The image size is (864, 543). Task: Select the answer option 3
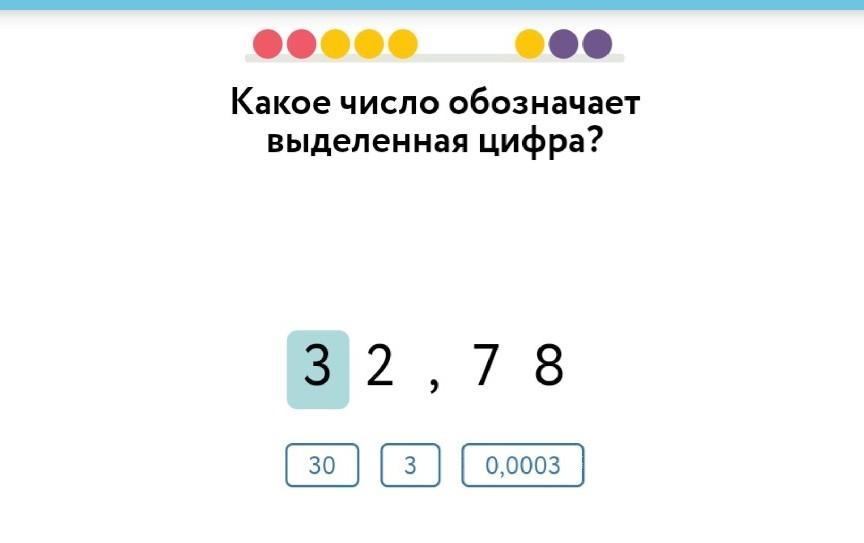(x=410, y=465)
